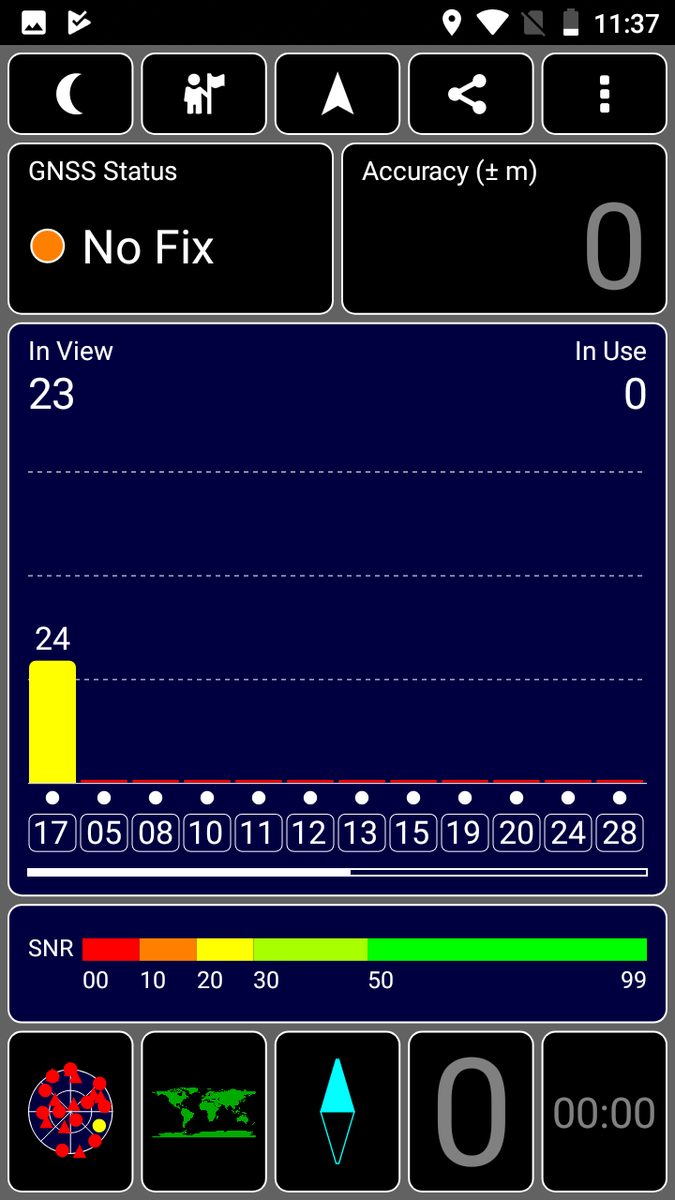This screenshot has width=675, height=1200.
Task: Open the cyan compass tile
Action: [338, 1112]
